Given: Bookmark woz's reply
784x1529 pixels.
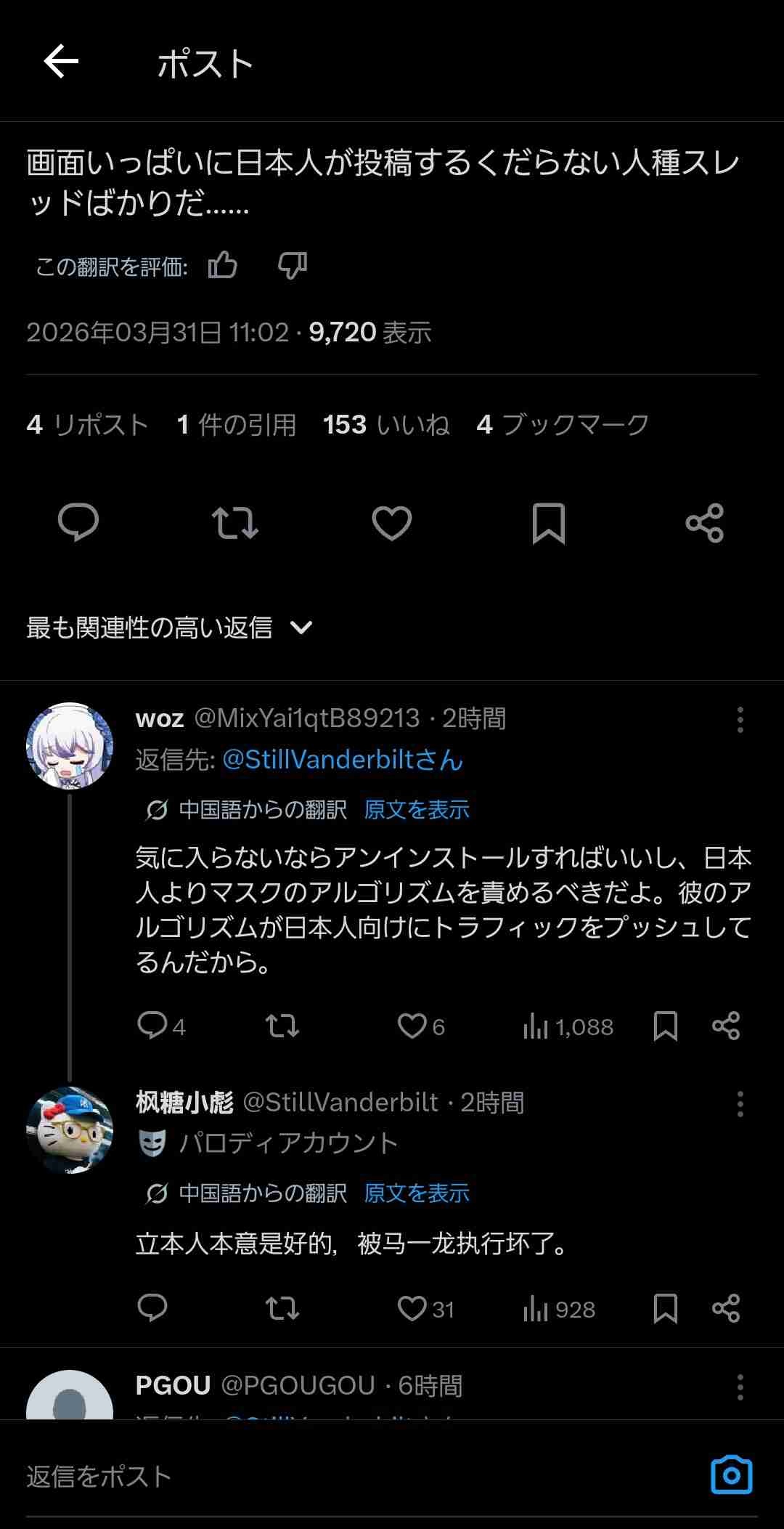Looking at the screenshot, I should pyautogui.click(x=665, y=1026).
